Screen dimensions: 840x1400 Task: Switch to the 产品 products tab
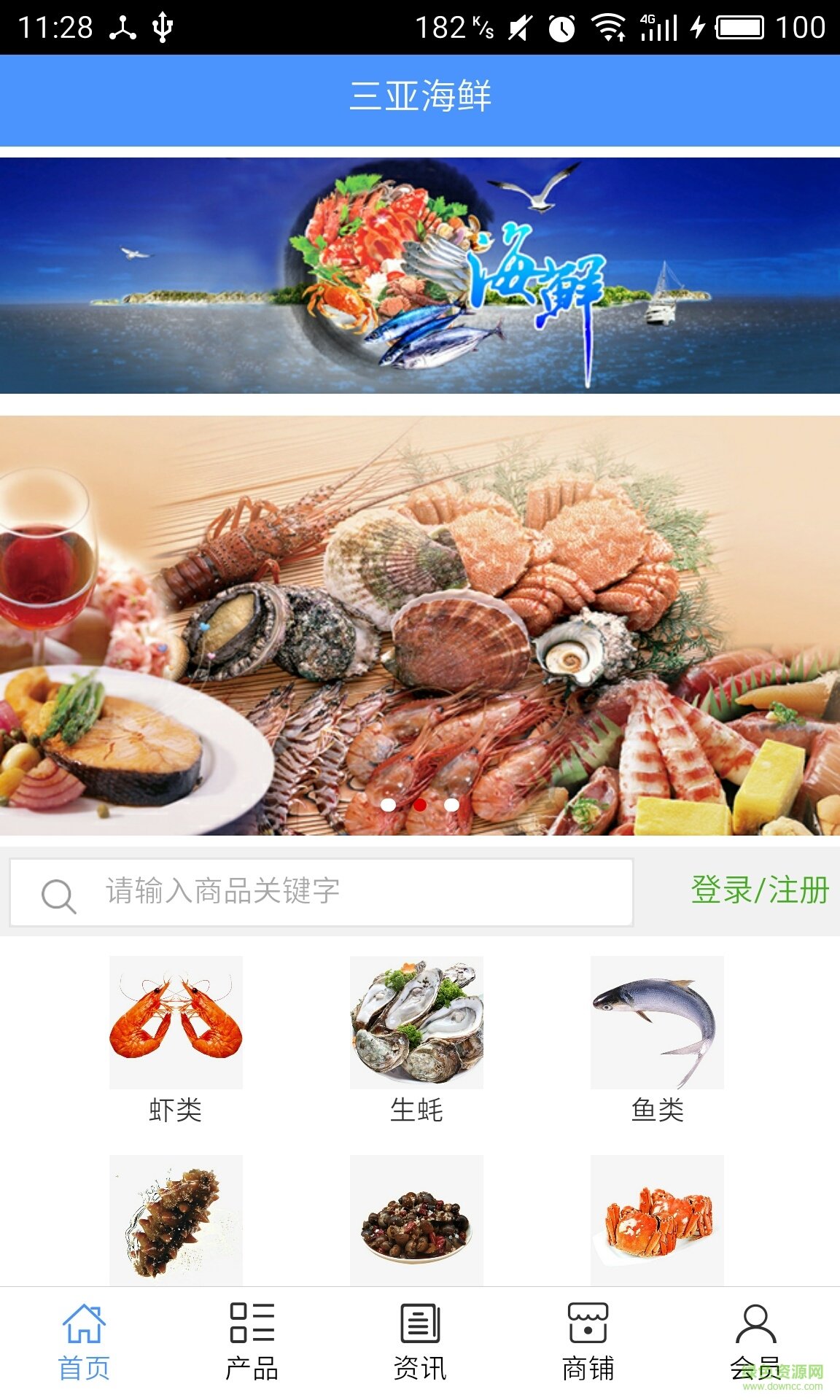[252, 1342]
